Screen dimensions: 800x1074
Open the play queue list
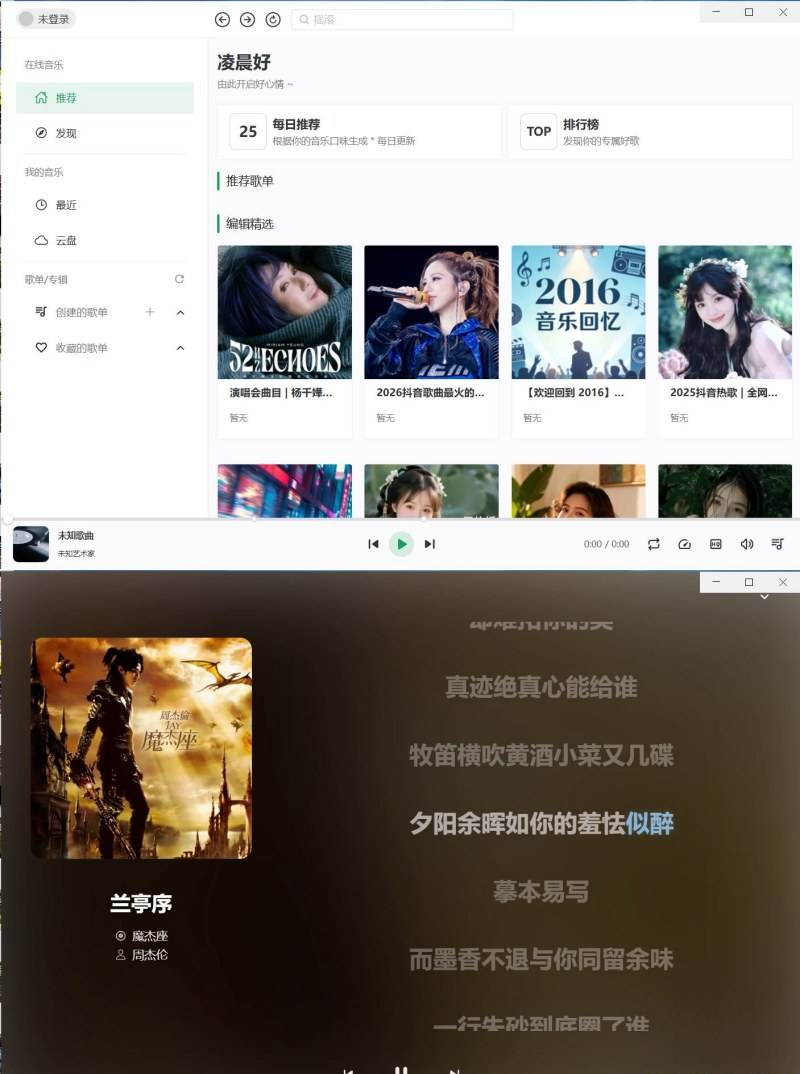tap(777, 544)
